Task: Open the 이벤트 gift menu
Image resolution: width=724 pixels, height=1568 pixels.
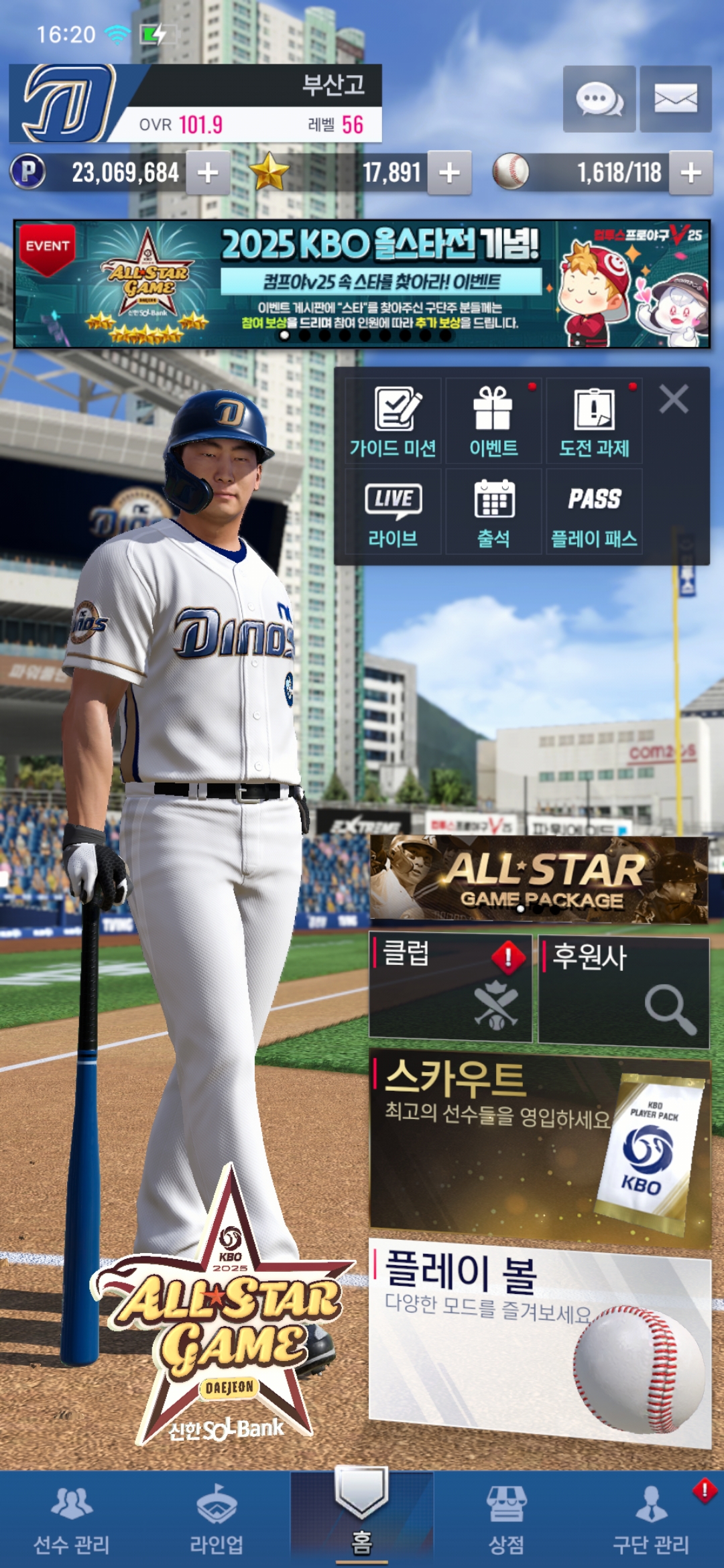Action: (x=493, y=421)
